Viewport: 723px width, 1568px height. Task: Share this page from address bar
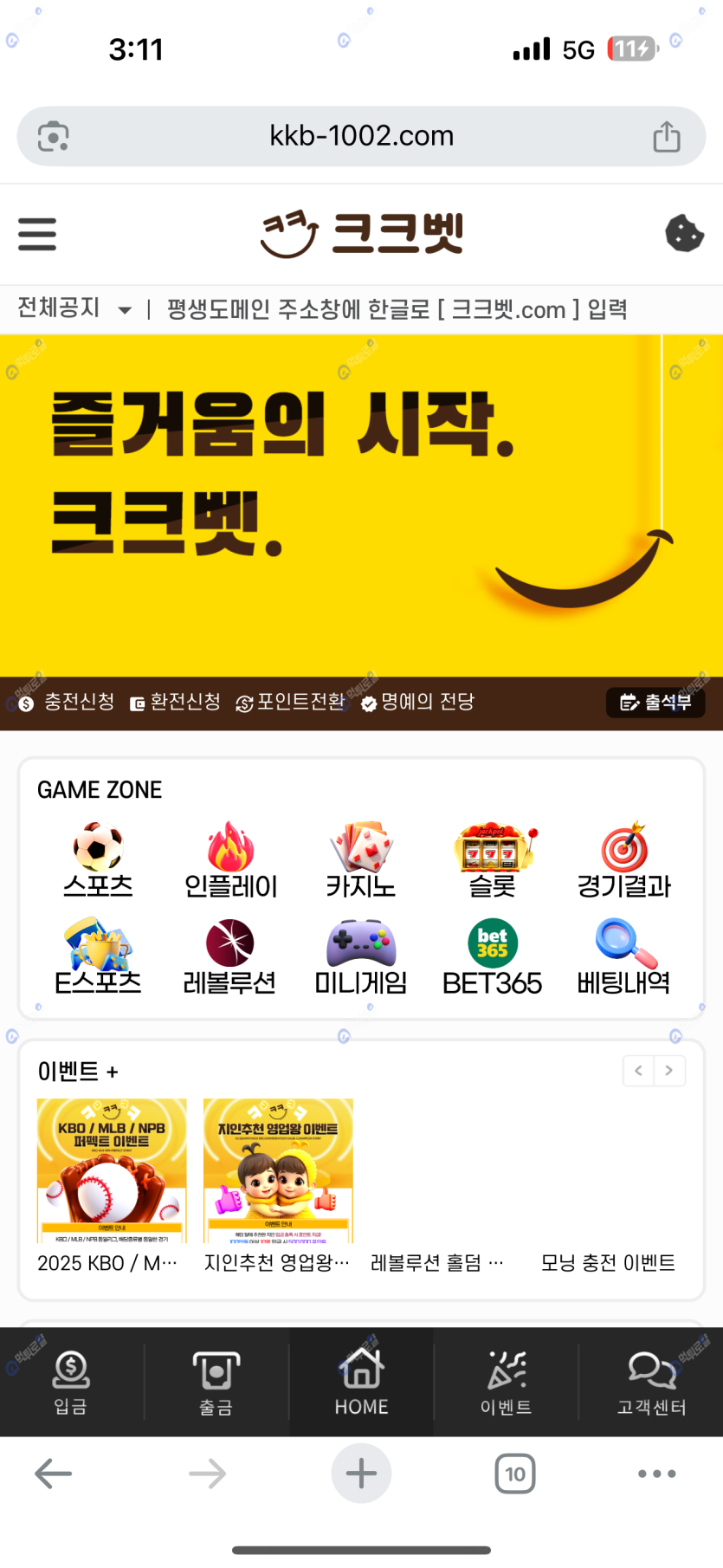(666, 137)
